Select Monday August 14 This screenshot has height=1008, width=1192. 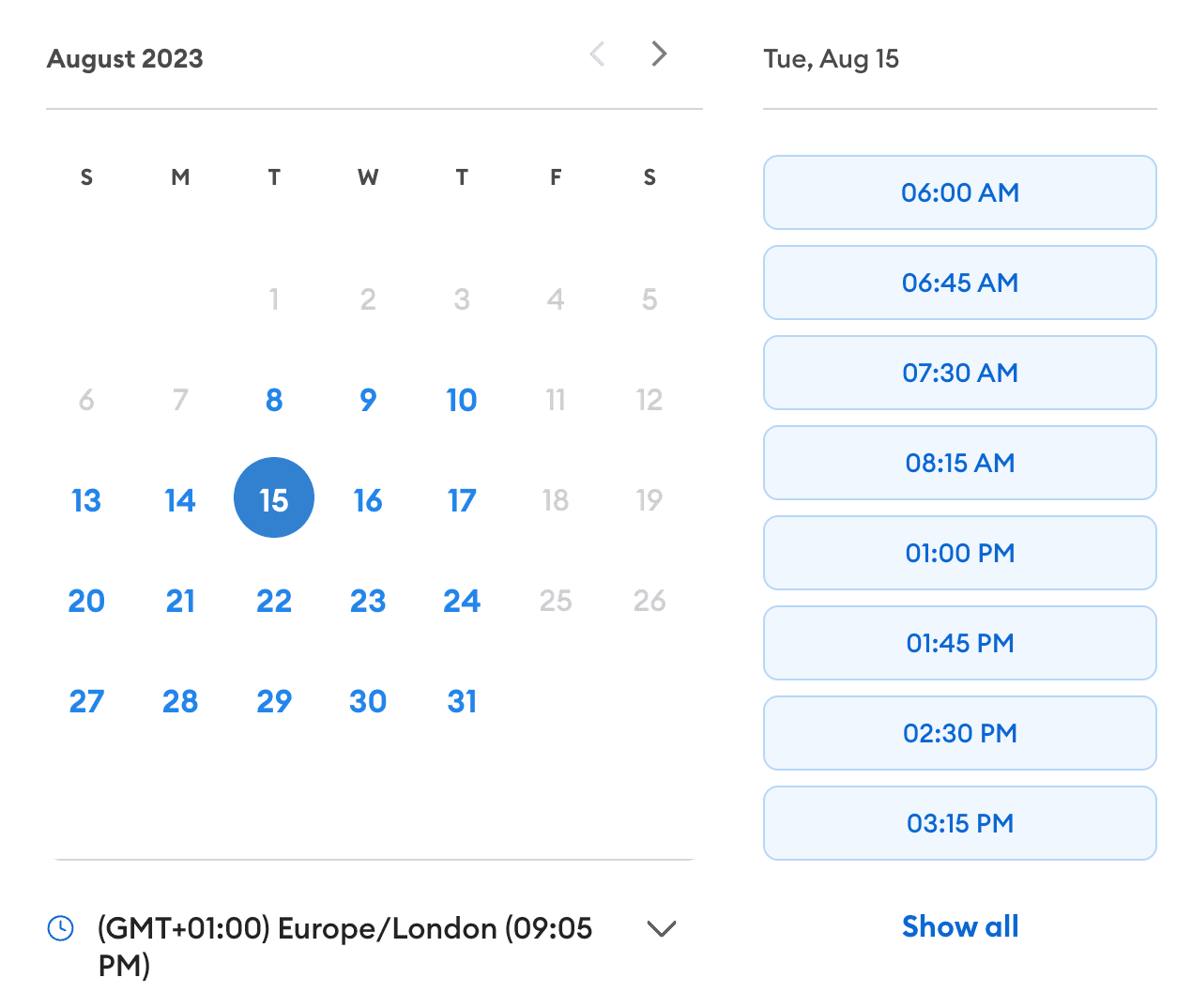coord(180,500)
